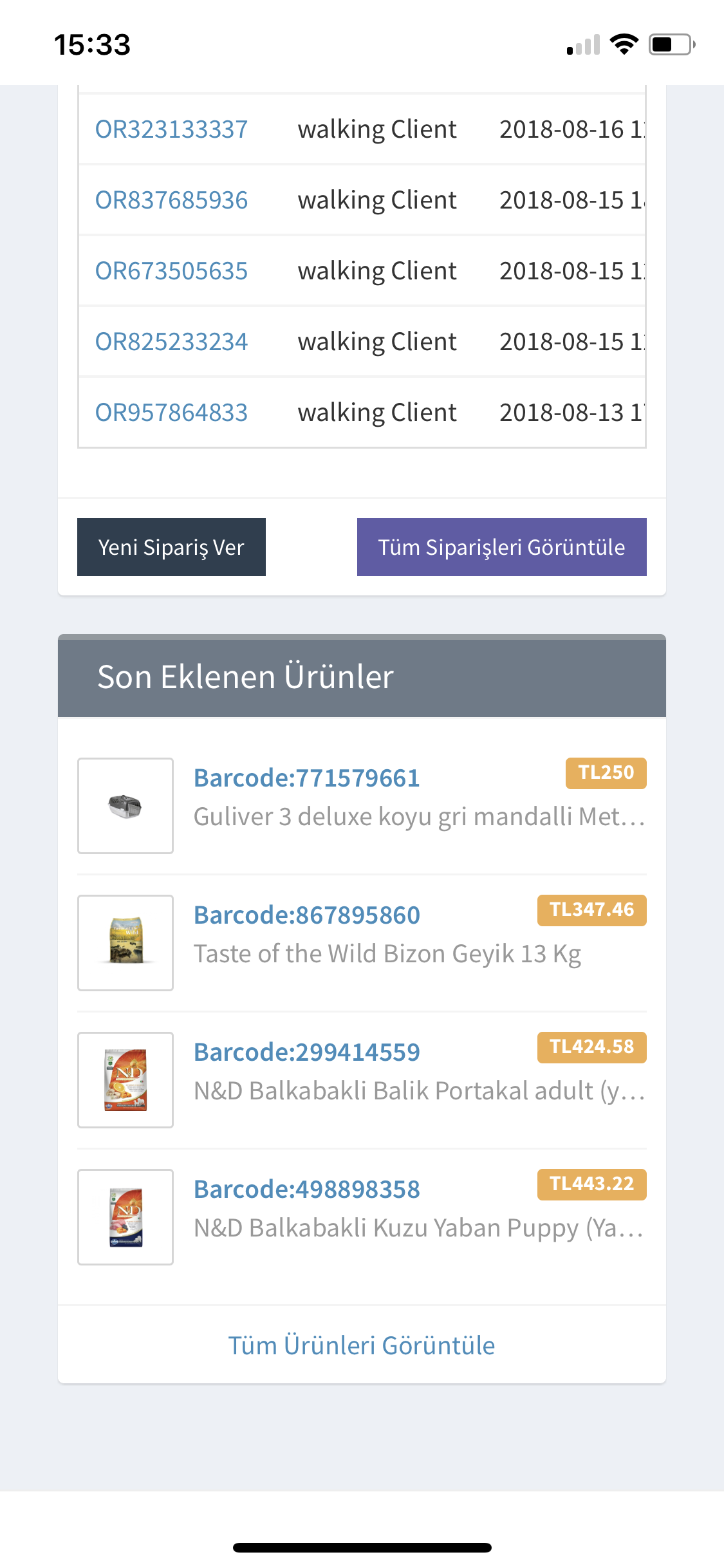Open product Barcode:771579661
This screenshot has height=1568, width=724.
[307, 777]
